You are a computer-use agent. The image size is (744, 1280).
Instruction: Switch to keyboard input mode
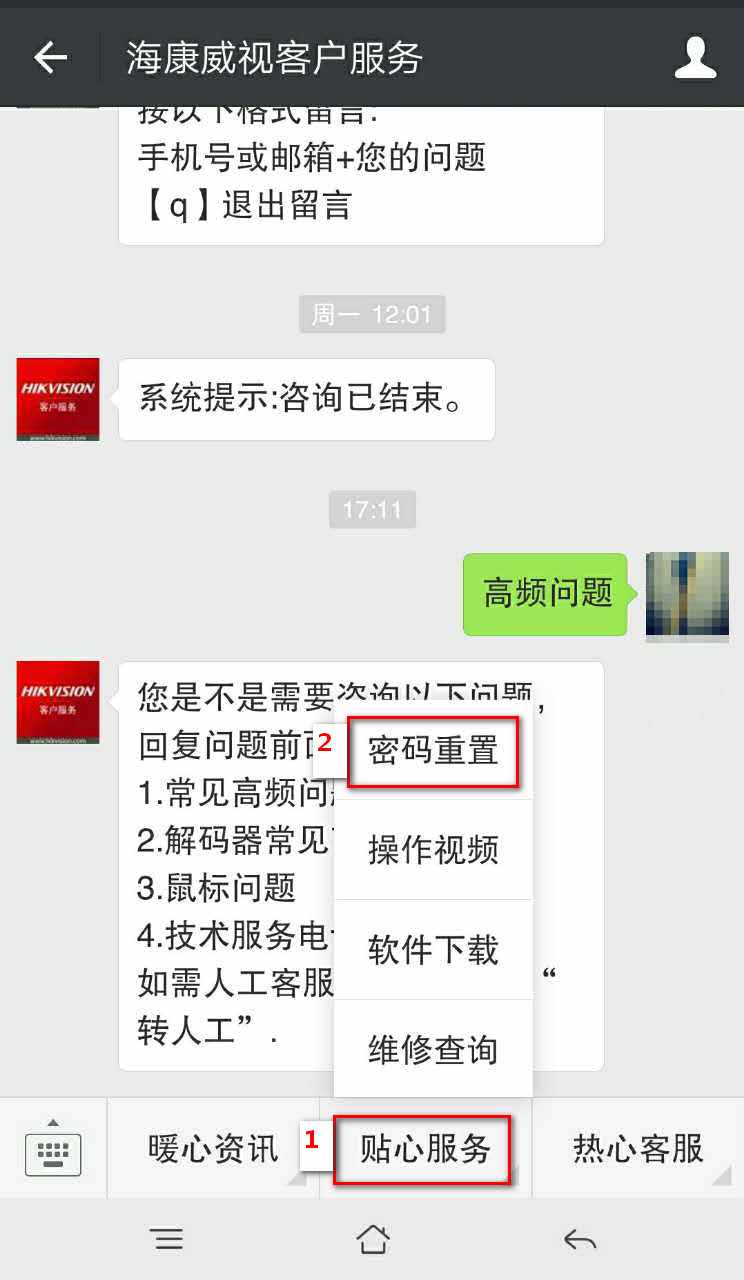tap(53, 1150)
